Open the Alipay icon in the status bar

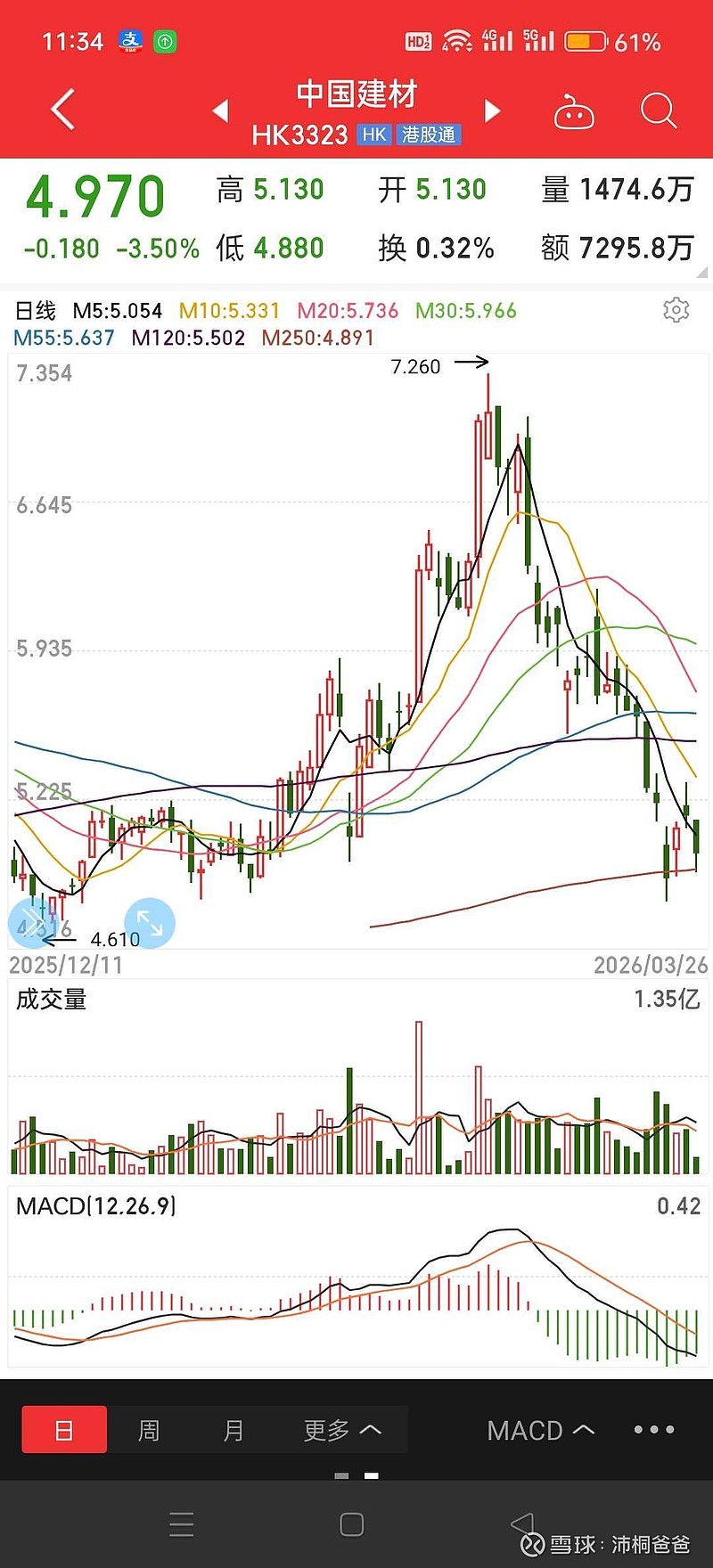click(128, 40)
